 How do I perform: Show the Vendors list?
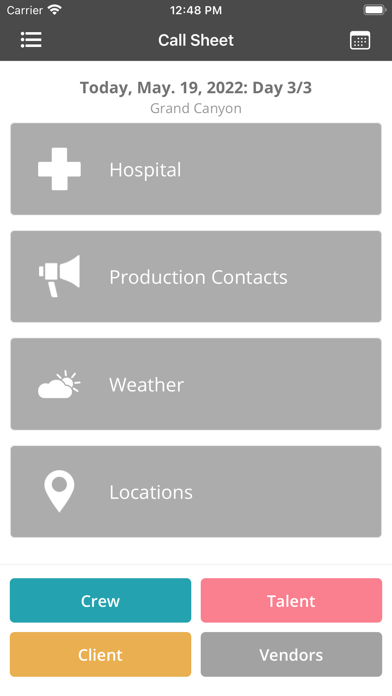coord(291,654)
